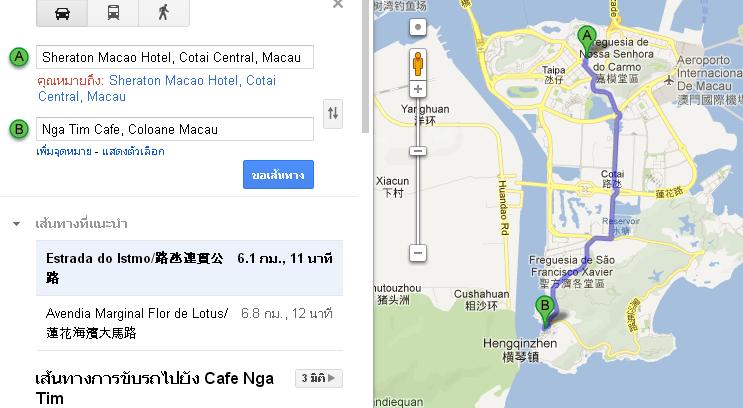Switch to public transit mode
Viewport: 743px width, 408px height.
(x=112, y=12)
